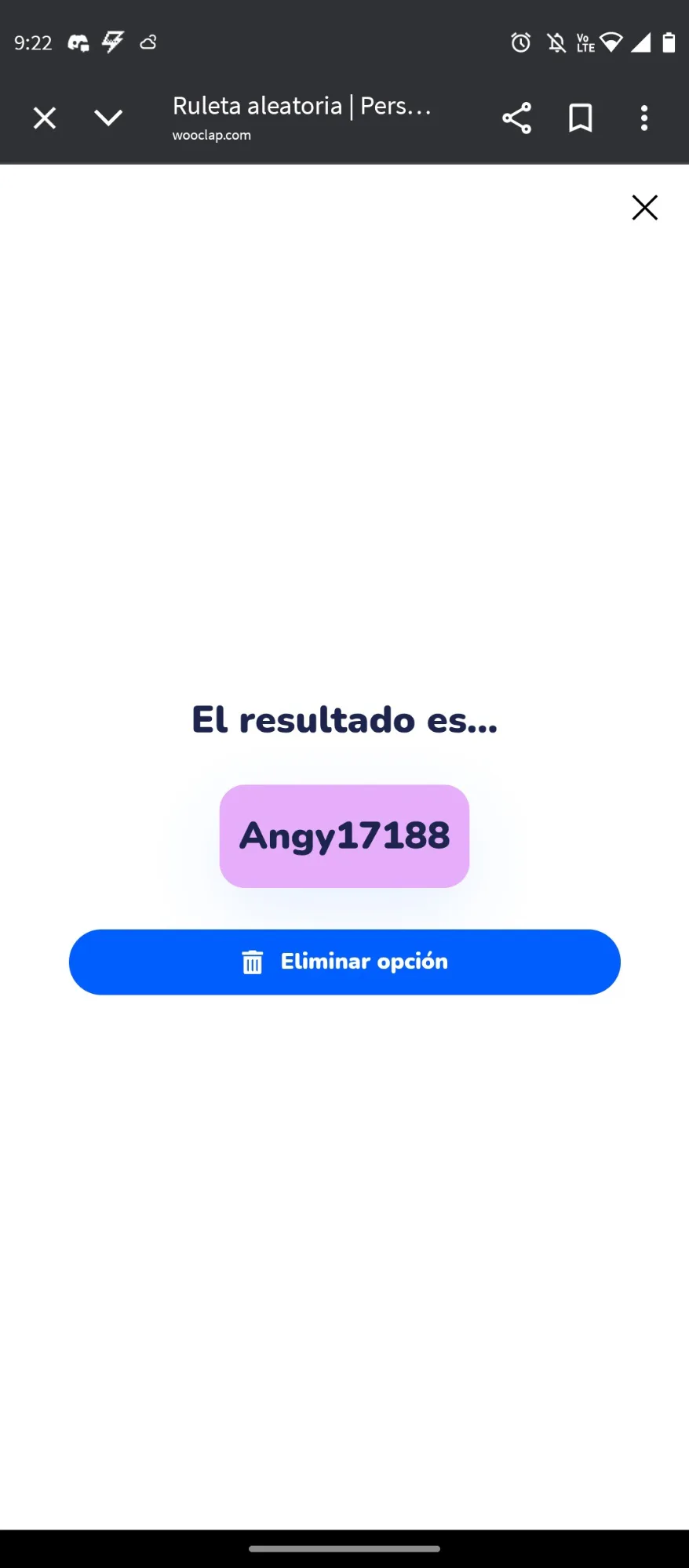This screenshot has width=689, height=1568.
Task: Share this wooclap page
Action: [516, 118]
